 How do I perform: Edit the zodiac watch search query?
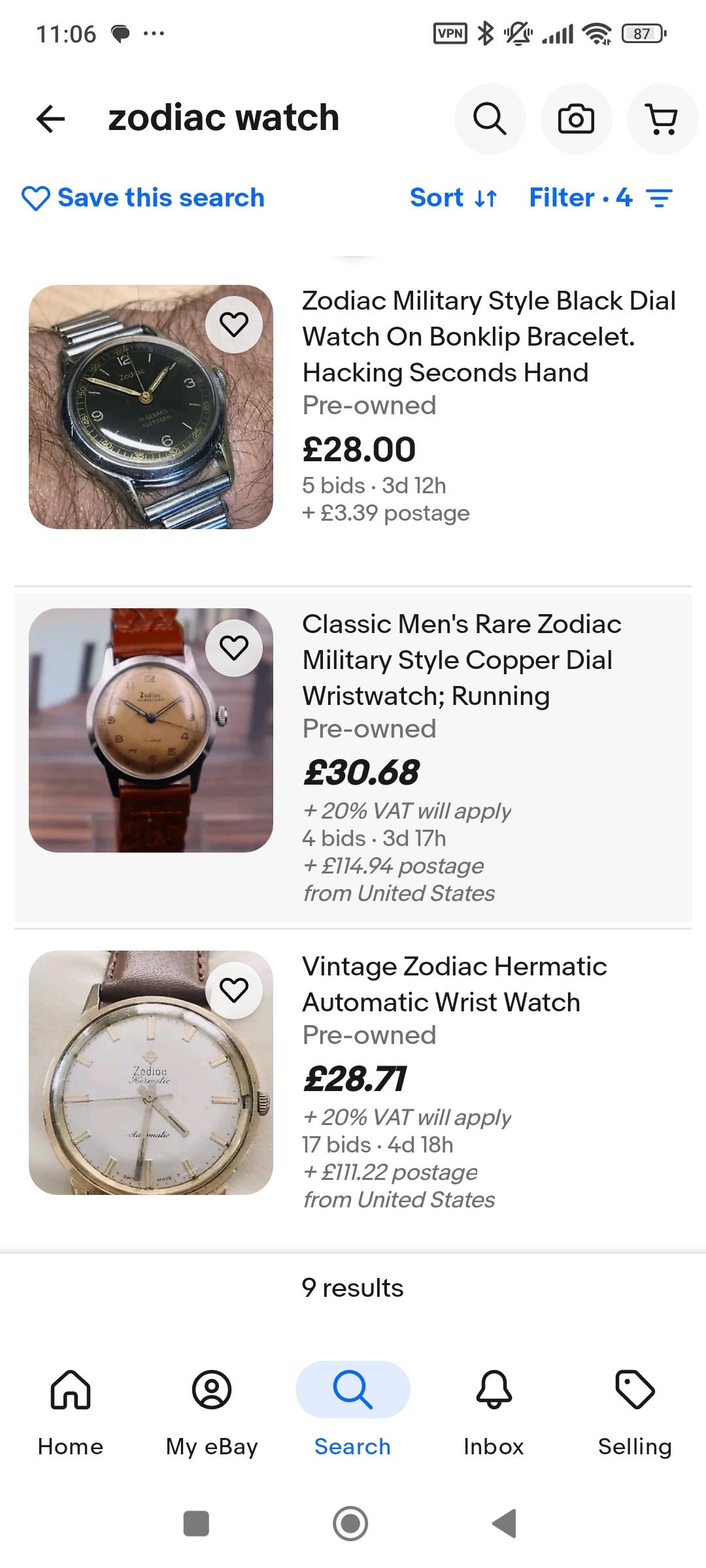[x=224, y=118]
